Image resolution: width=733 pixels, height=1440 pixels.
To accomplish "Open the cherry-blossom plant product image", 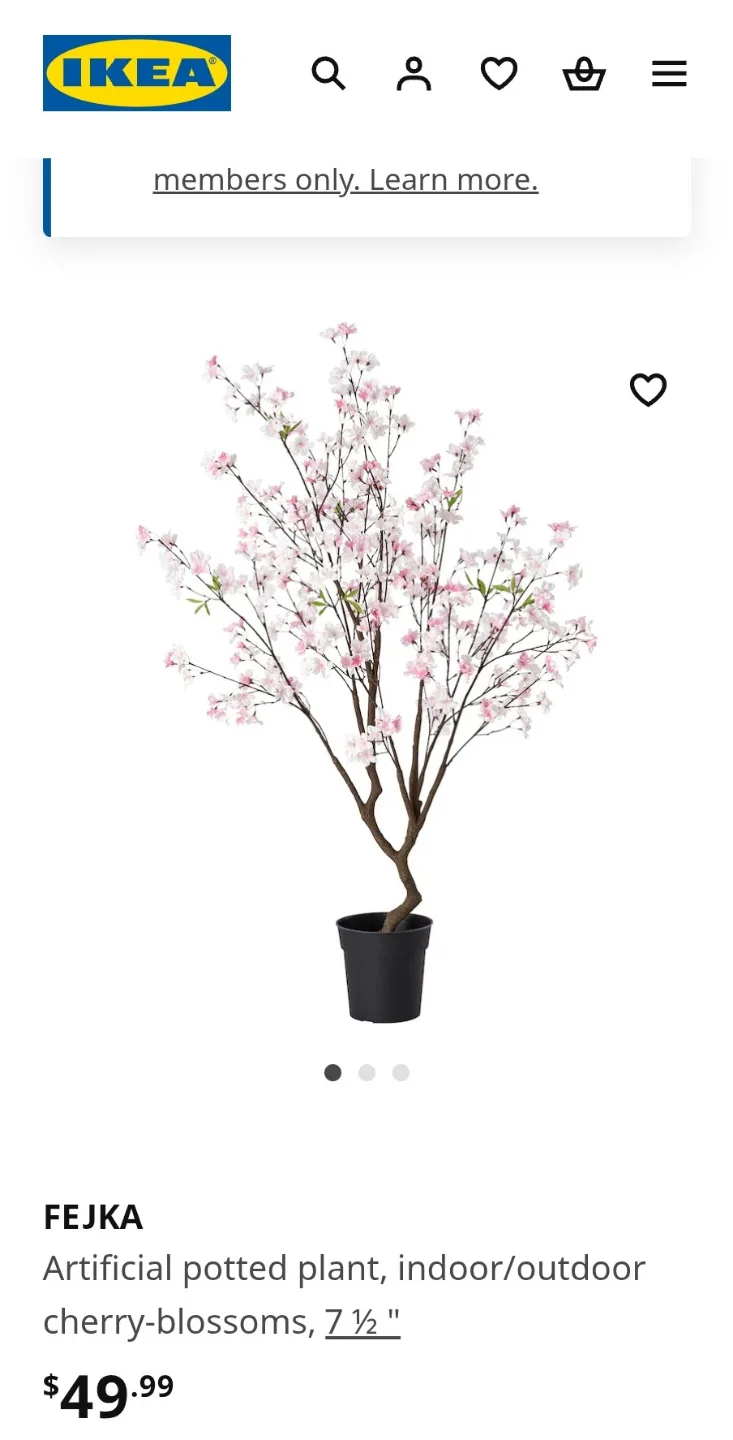I will [x=366, y=670].
